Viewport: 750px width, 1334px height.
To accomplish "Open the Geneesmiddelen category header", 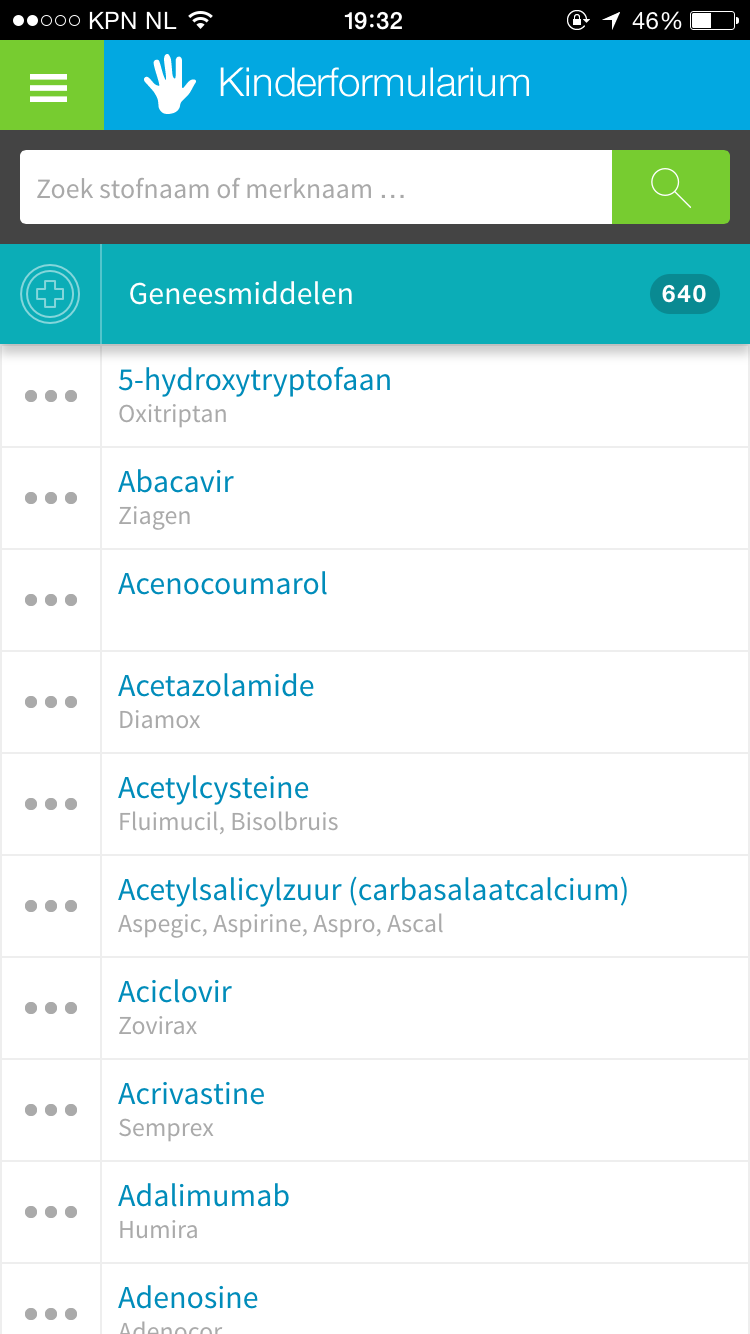I will 375,294.
